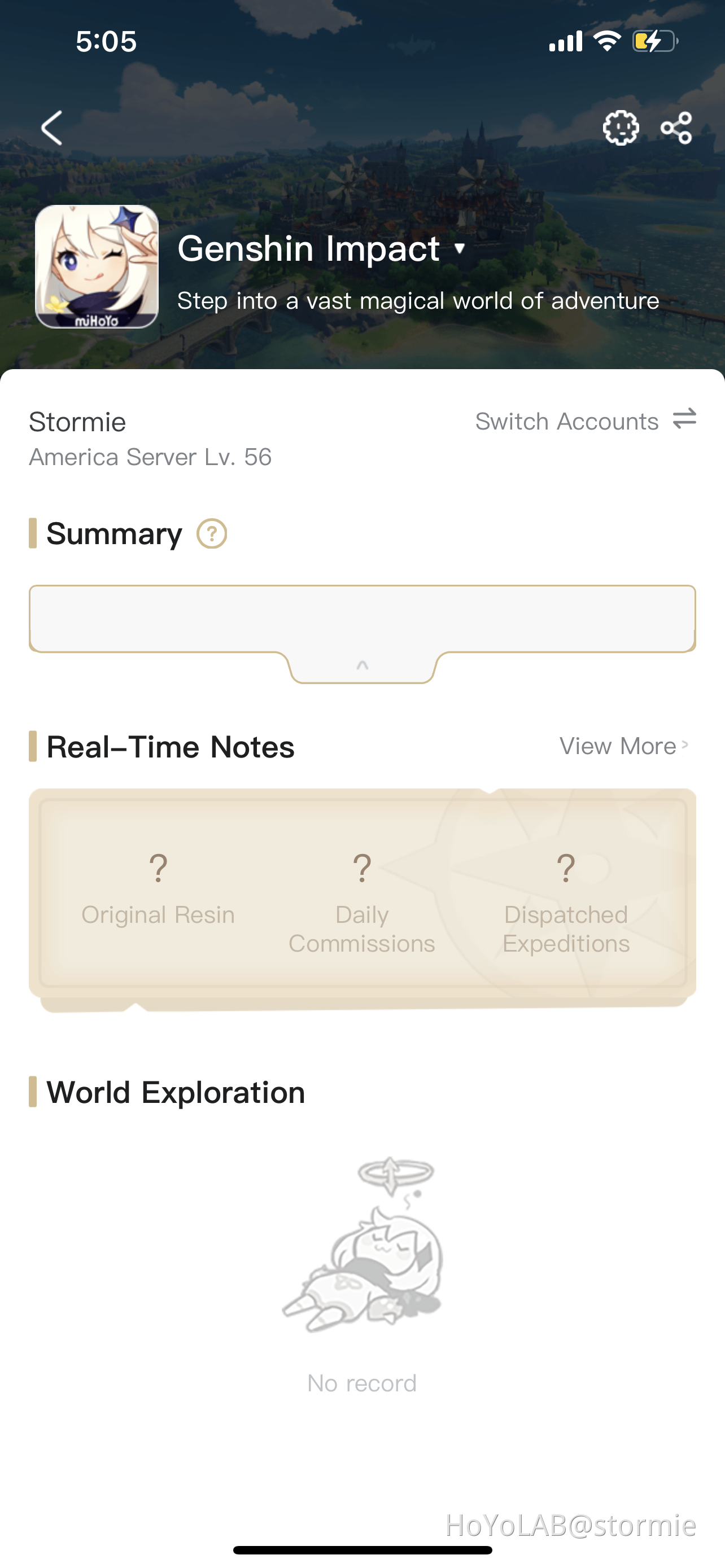
Task: Open the settings gear icon
Action: [x=621, y=128]
